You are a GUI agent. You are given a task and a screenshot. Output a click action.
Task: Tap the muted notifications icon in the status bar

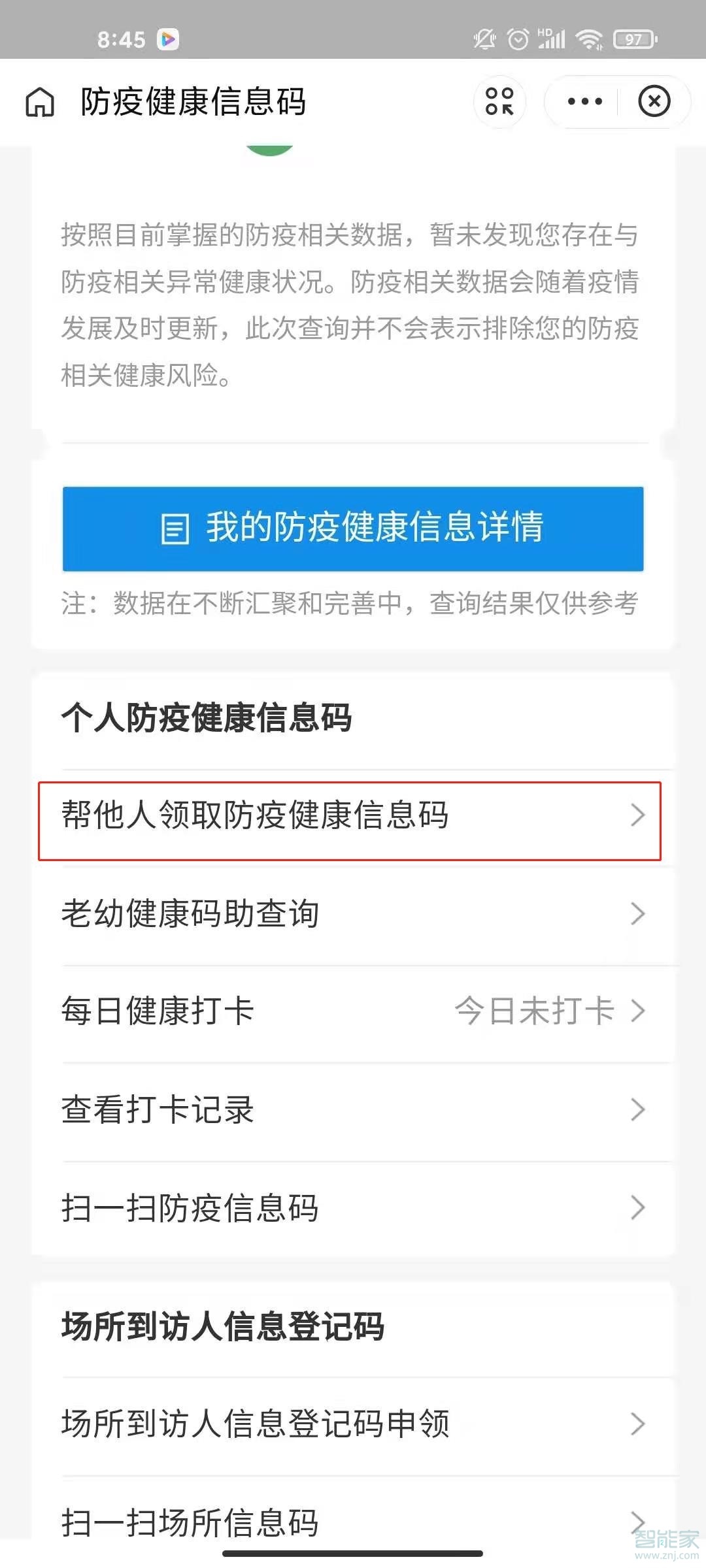tap(484, 39)
